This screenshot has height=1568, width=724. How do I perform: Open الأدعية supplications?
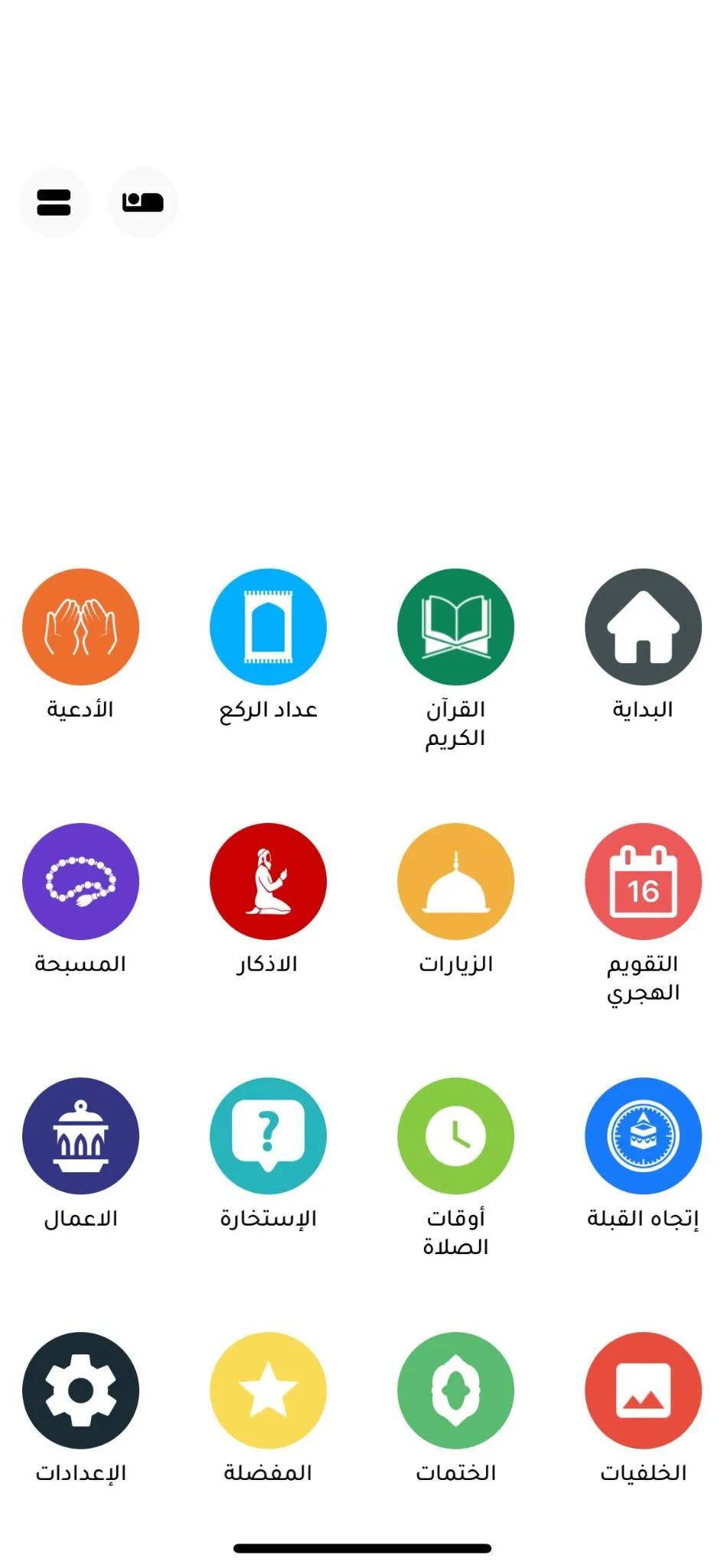click(x=80, y=627)
